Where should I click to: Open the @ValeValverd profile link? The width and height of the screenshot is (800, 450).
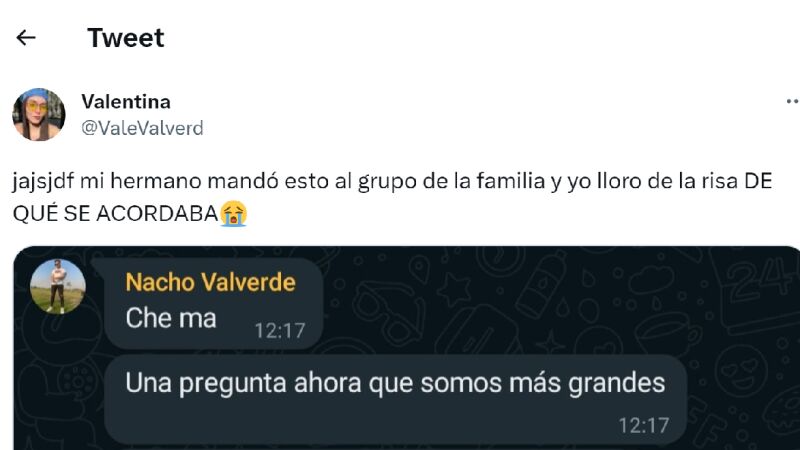(x=141, y=128)
